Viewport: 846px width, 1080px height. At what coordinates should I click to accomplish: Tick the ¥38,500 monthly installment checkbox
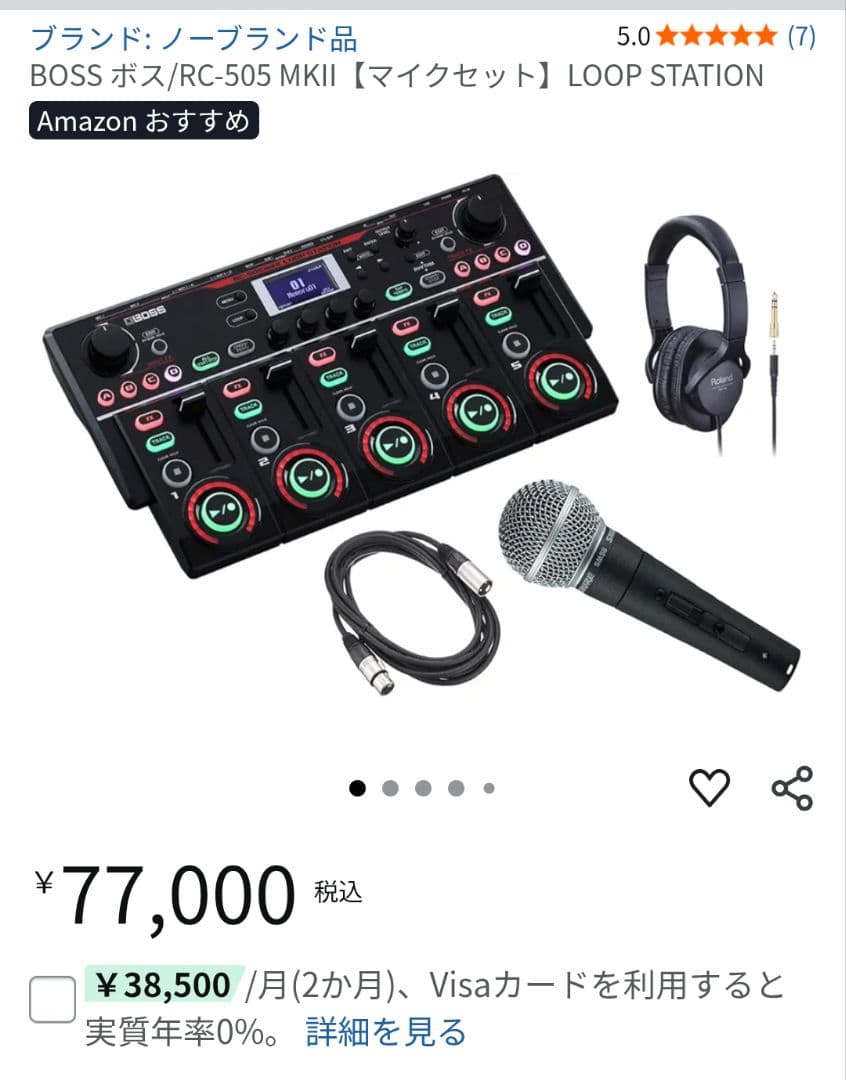(52, 999)
